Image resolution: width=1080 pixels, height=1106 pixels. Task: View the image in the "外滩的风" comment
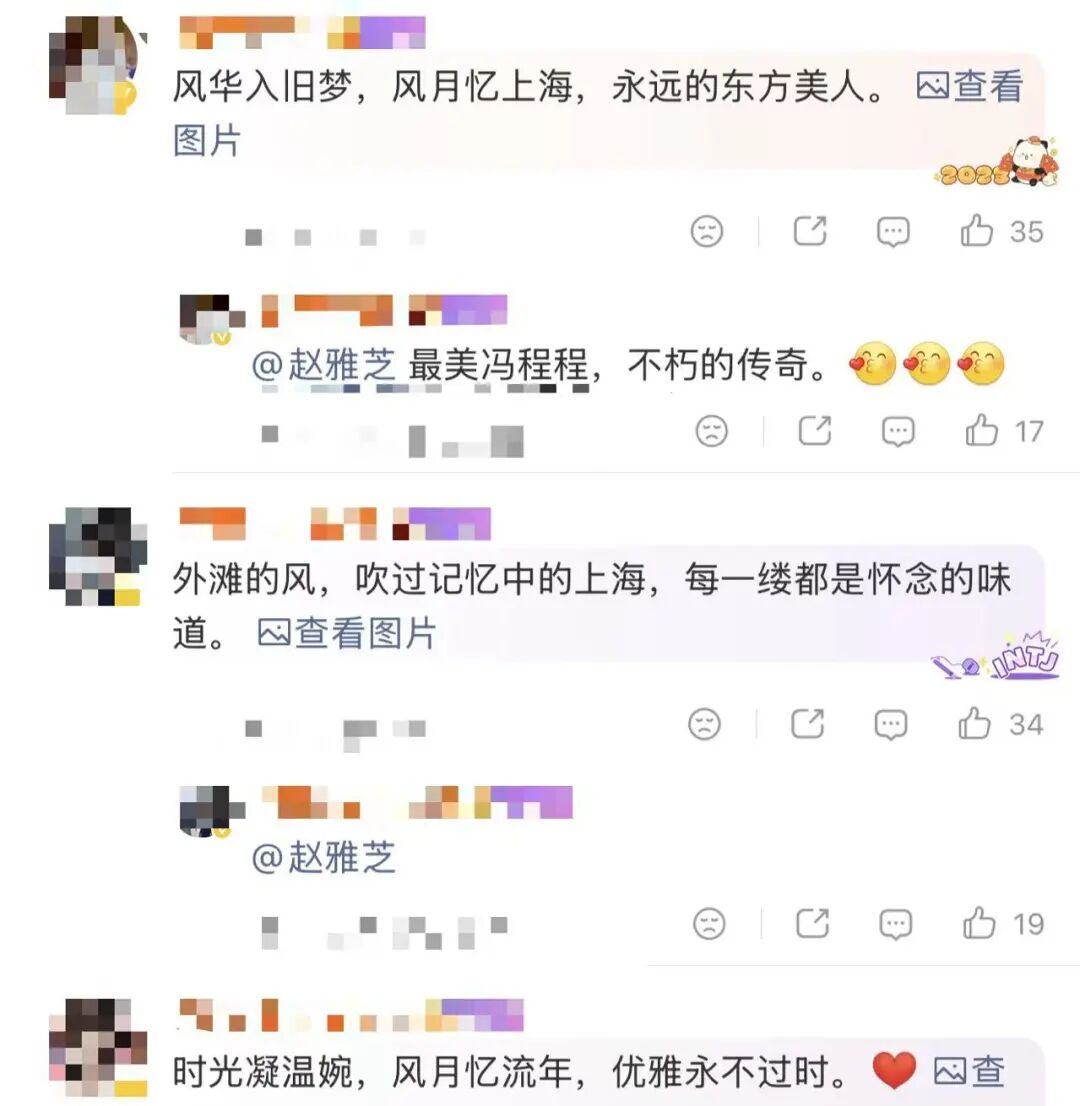[x=347, y=633]
